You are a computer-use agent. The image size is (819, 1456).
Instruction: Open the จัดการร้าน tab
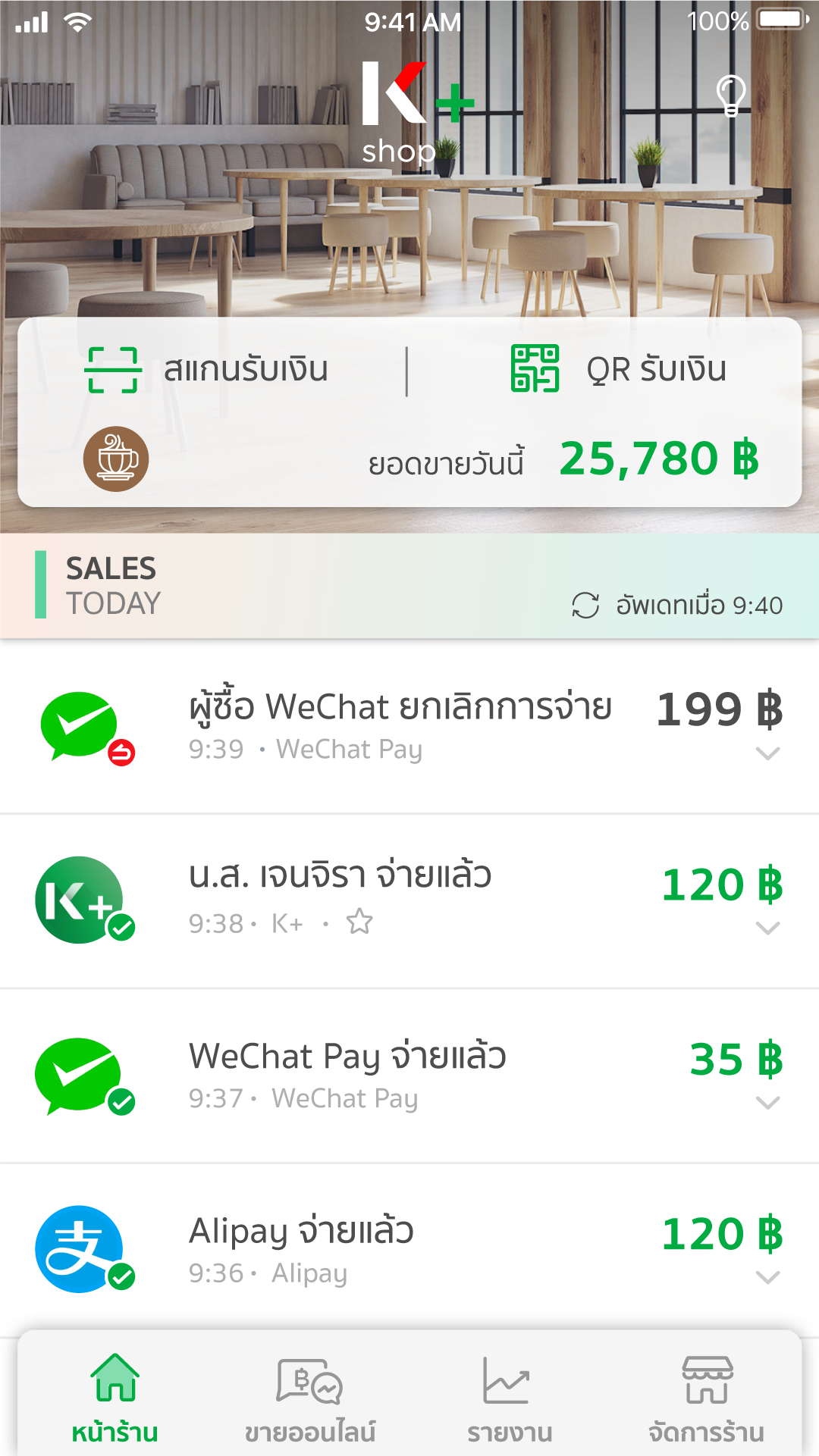click(707, 1398)
